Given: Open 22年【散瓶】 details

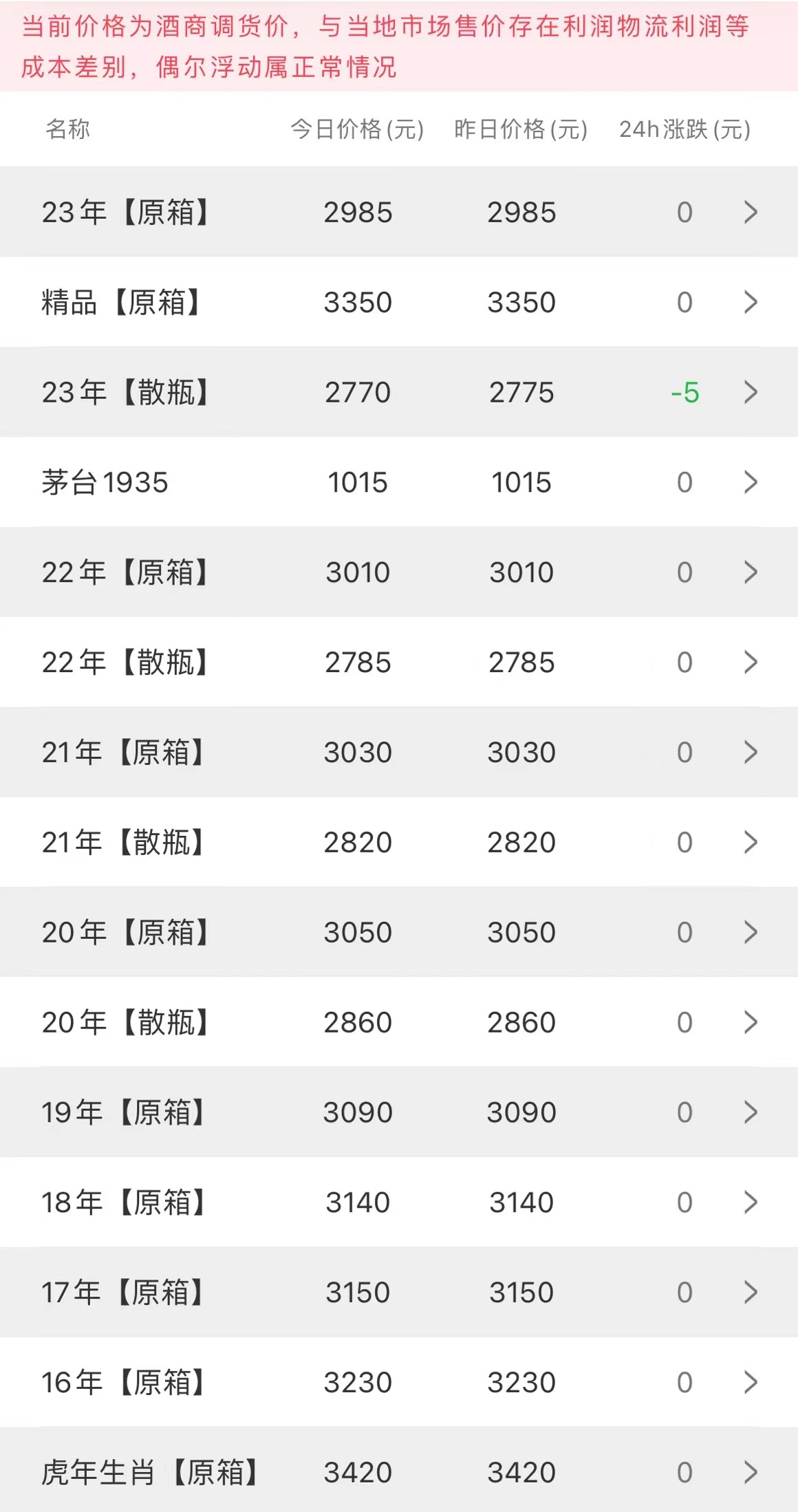Looking at the screenshot, I should [x=399, y=662].
